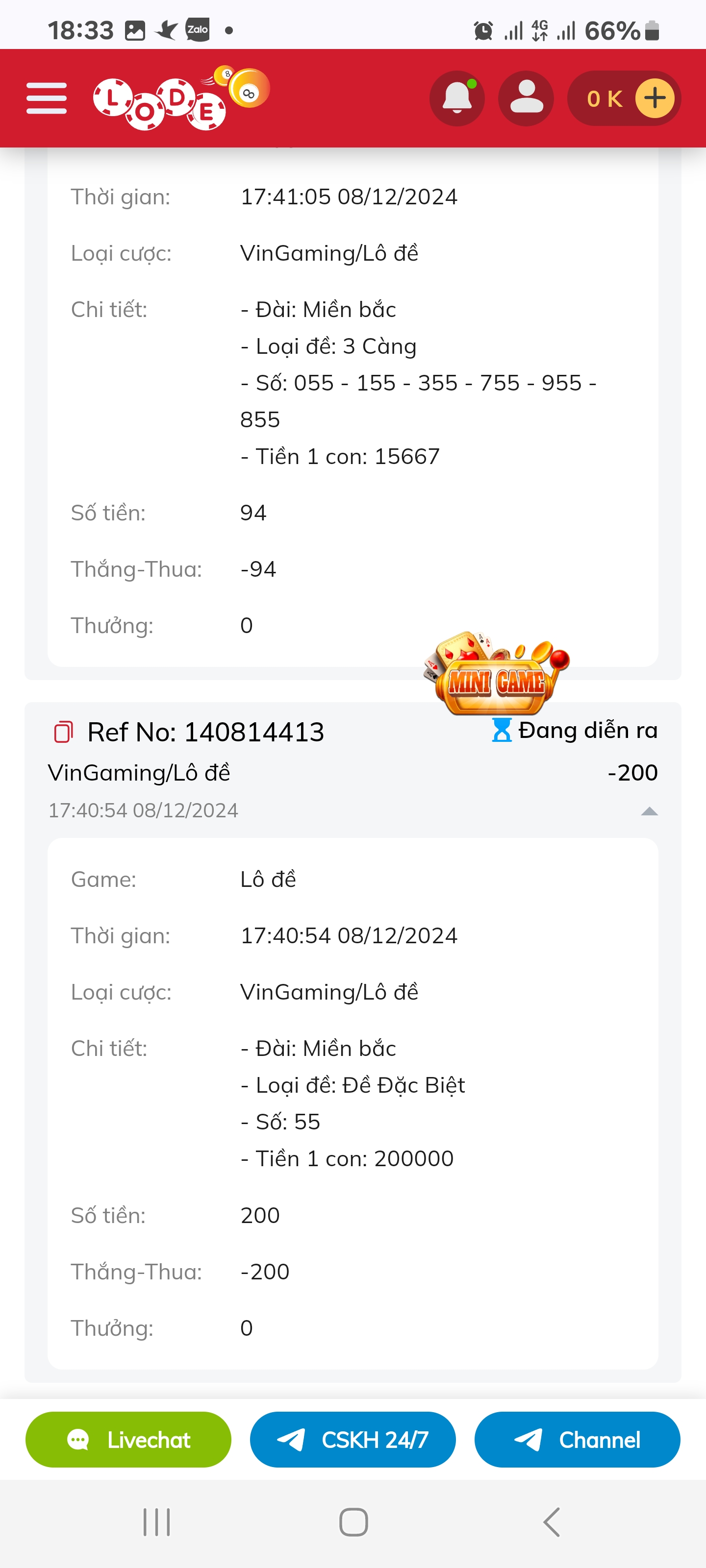The width and height of the screenshot is (706, 1568).
Task: Tap the LODE logo to go home
Action: pyautogui.click(x=181, y=98)
